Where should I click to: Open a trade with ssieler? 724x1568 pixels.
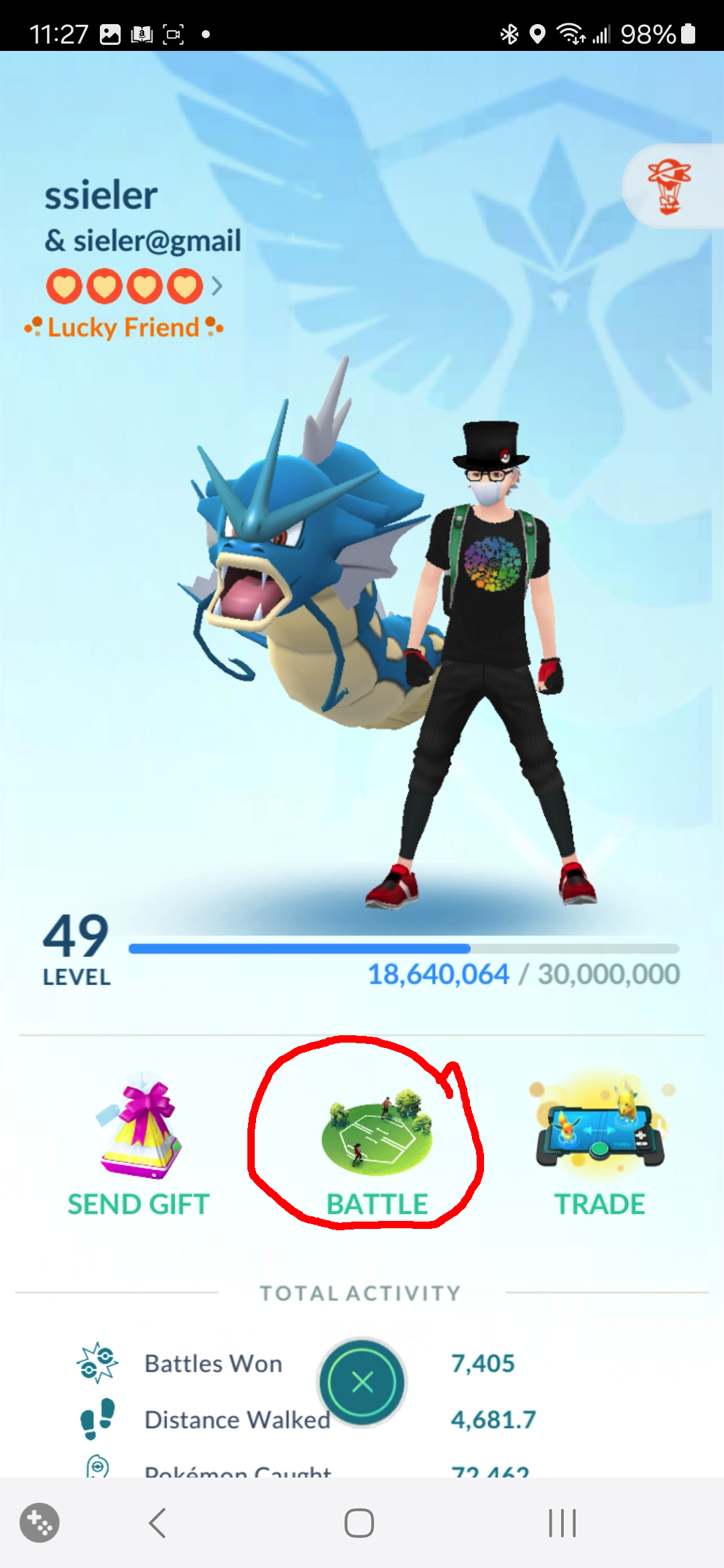[x=599, y=1147]
